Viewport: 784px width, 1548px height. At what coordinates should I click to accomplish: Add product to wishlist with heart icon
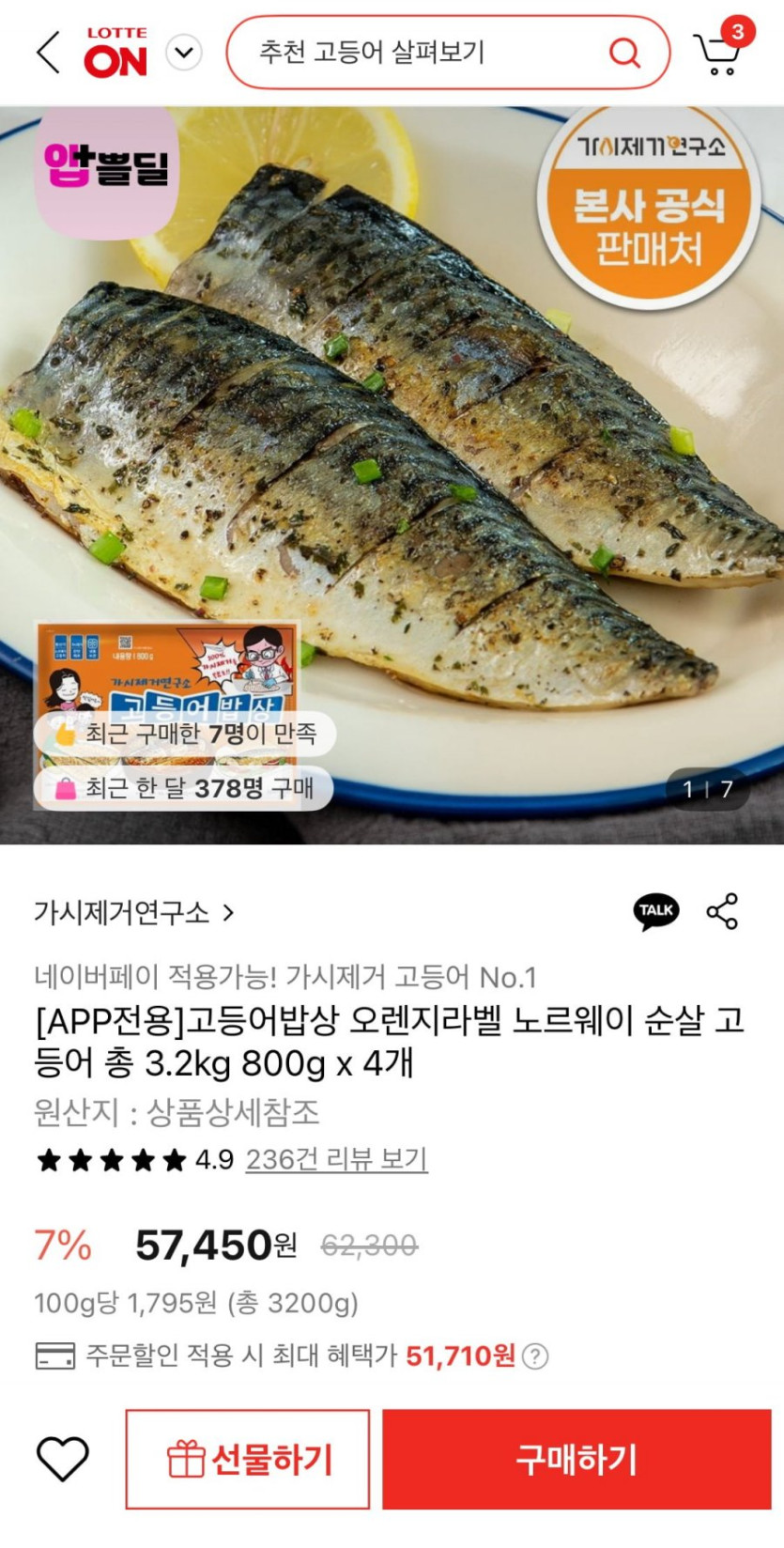click(x=62, y=1459)
